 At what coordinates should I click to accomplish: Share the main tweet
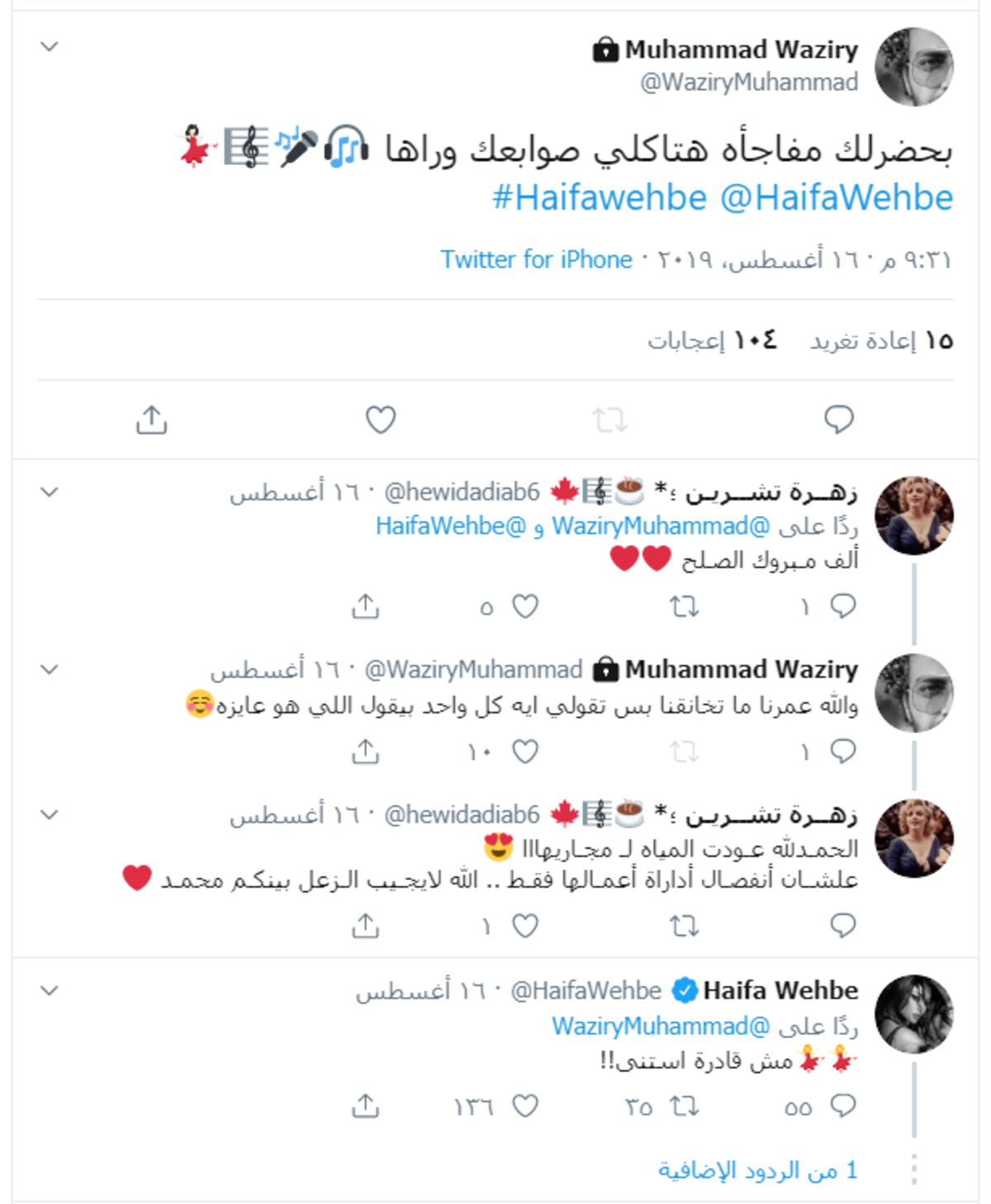[151, 420]
